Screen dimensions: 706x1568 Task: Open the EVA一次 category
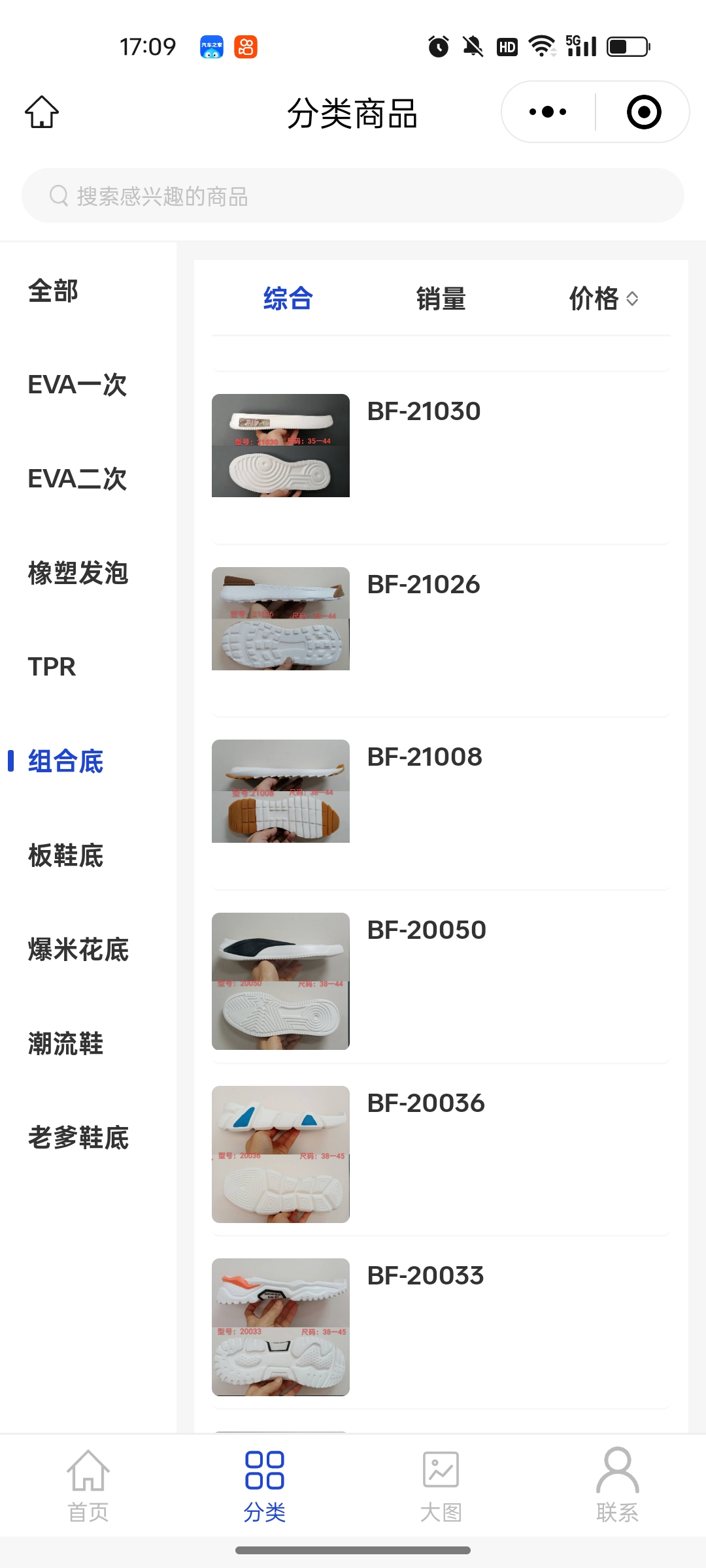click(x=77, y=385)
